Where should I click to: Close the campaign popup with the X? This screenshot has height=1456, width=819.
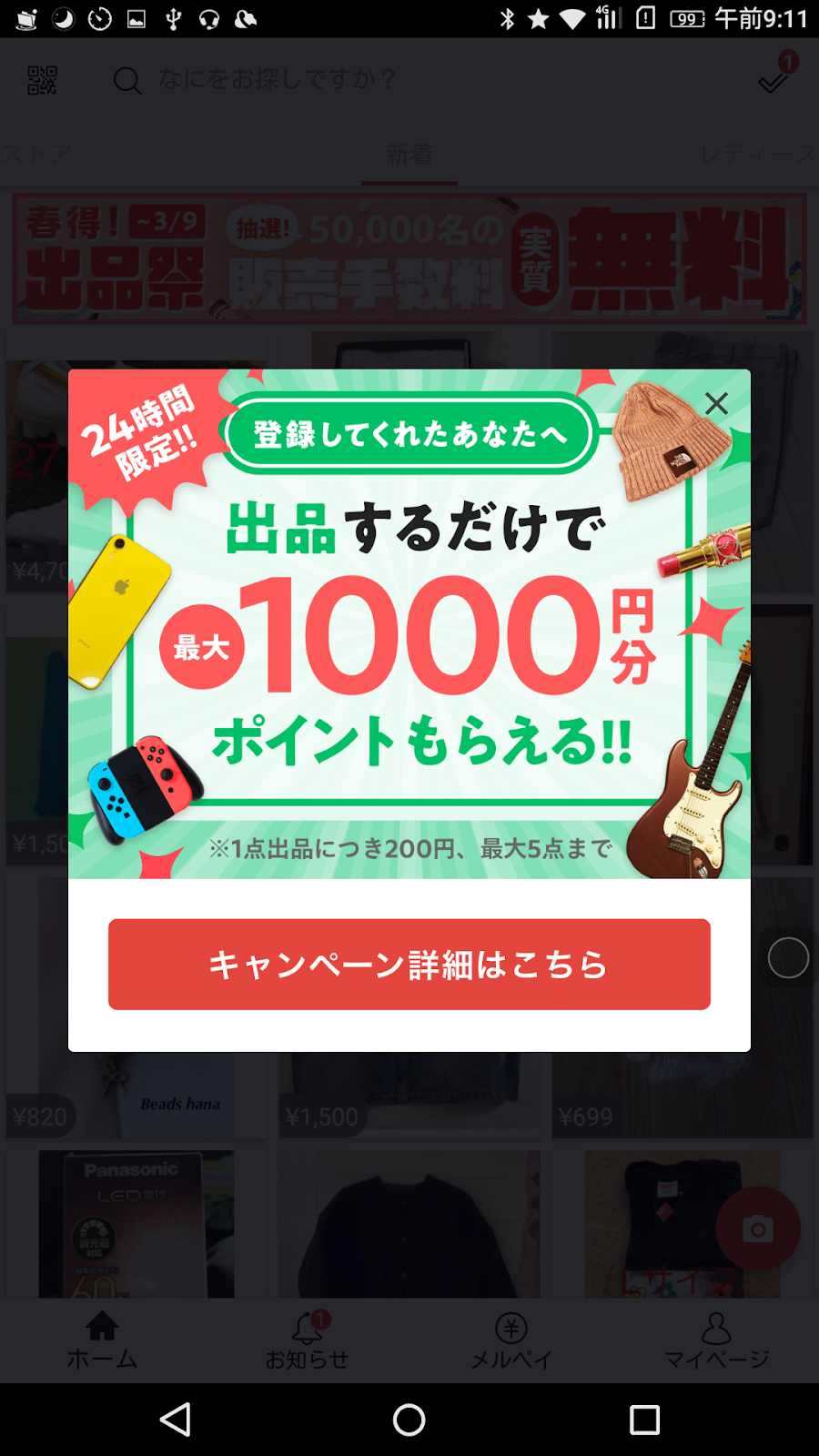pos(716,403)
